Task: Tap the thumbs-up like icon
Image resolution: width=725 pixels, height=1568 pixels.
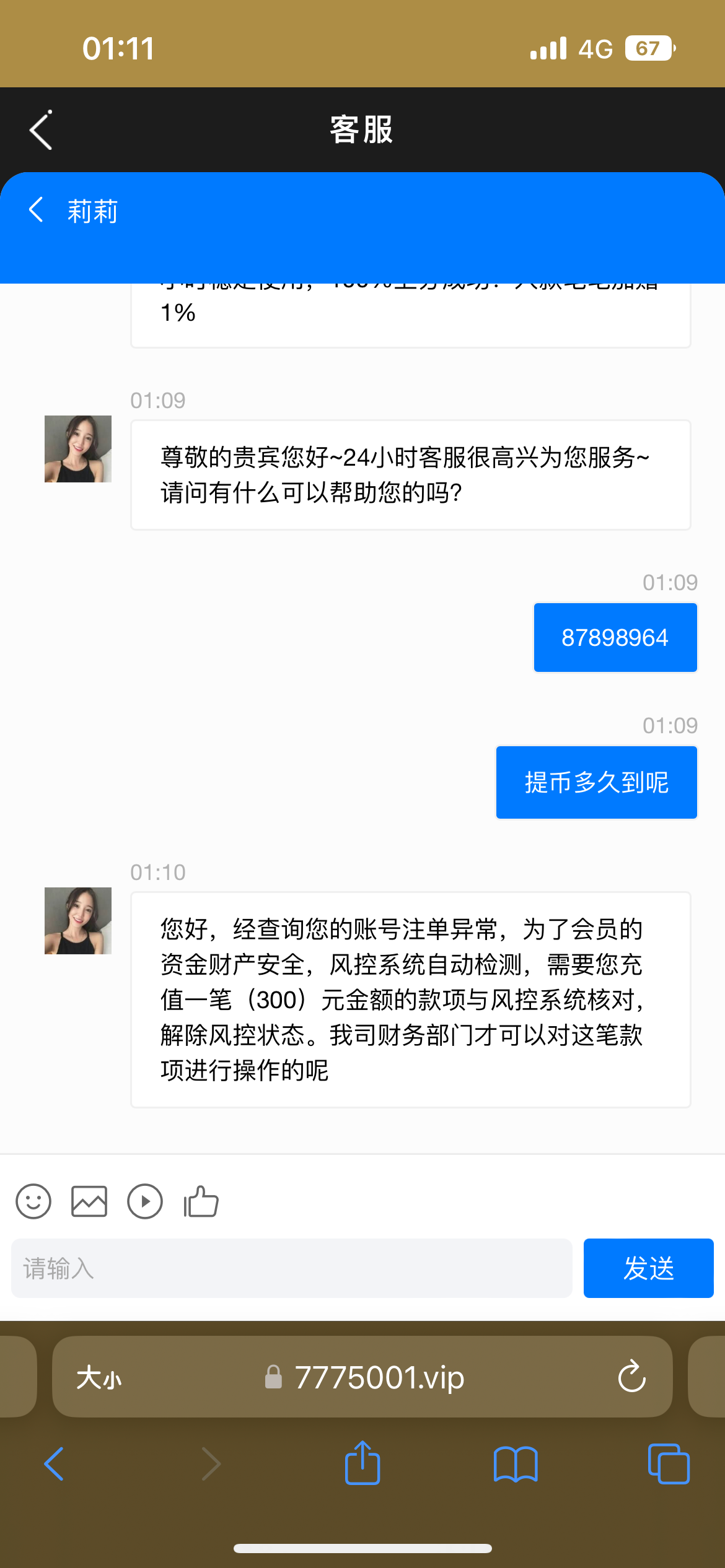Action: [200, 1200]
